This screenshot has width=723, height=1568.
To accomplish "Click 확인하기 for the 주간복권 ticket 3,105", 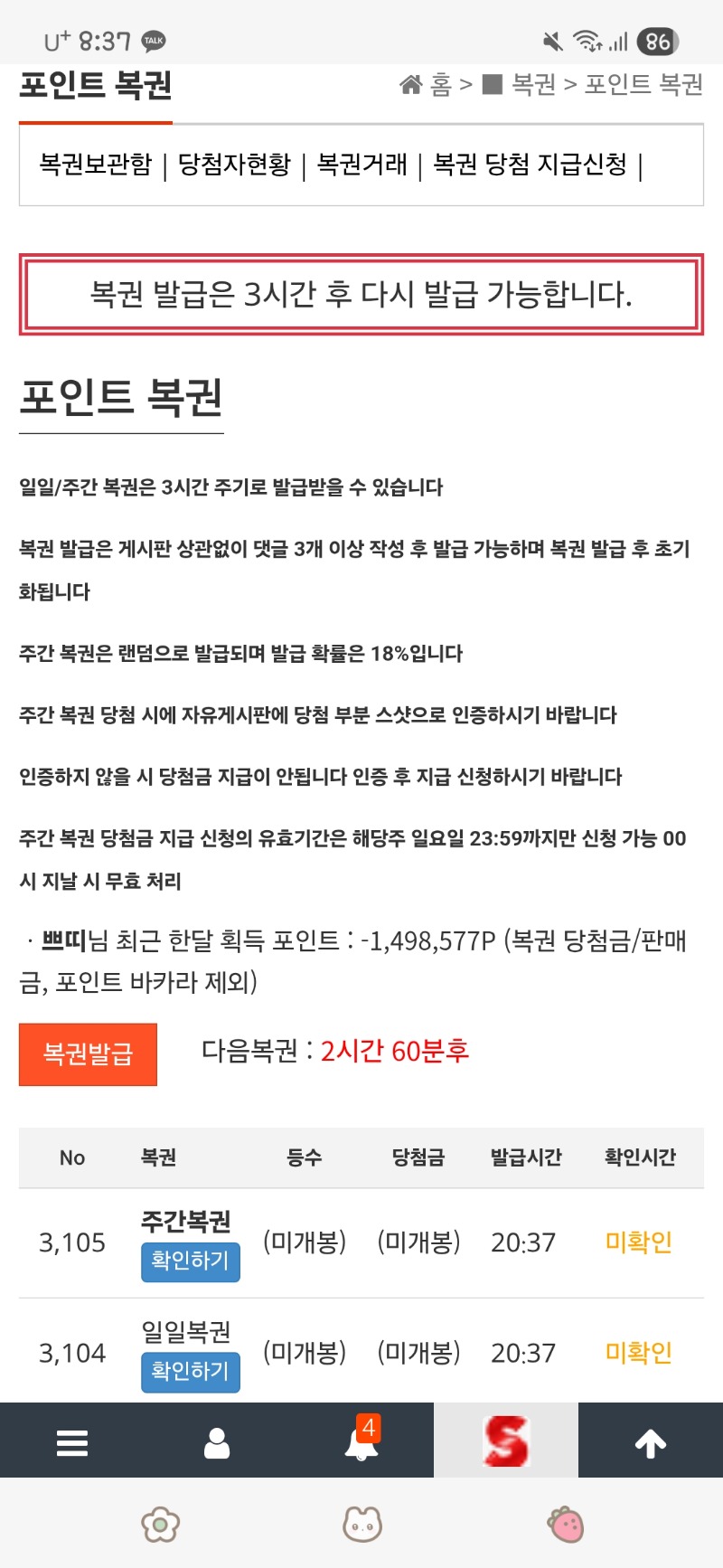I will click(x=190, y=1262).
